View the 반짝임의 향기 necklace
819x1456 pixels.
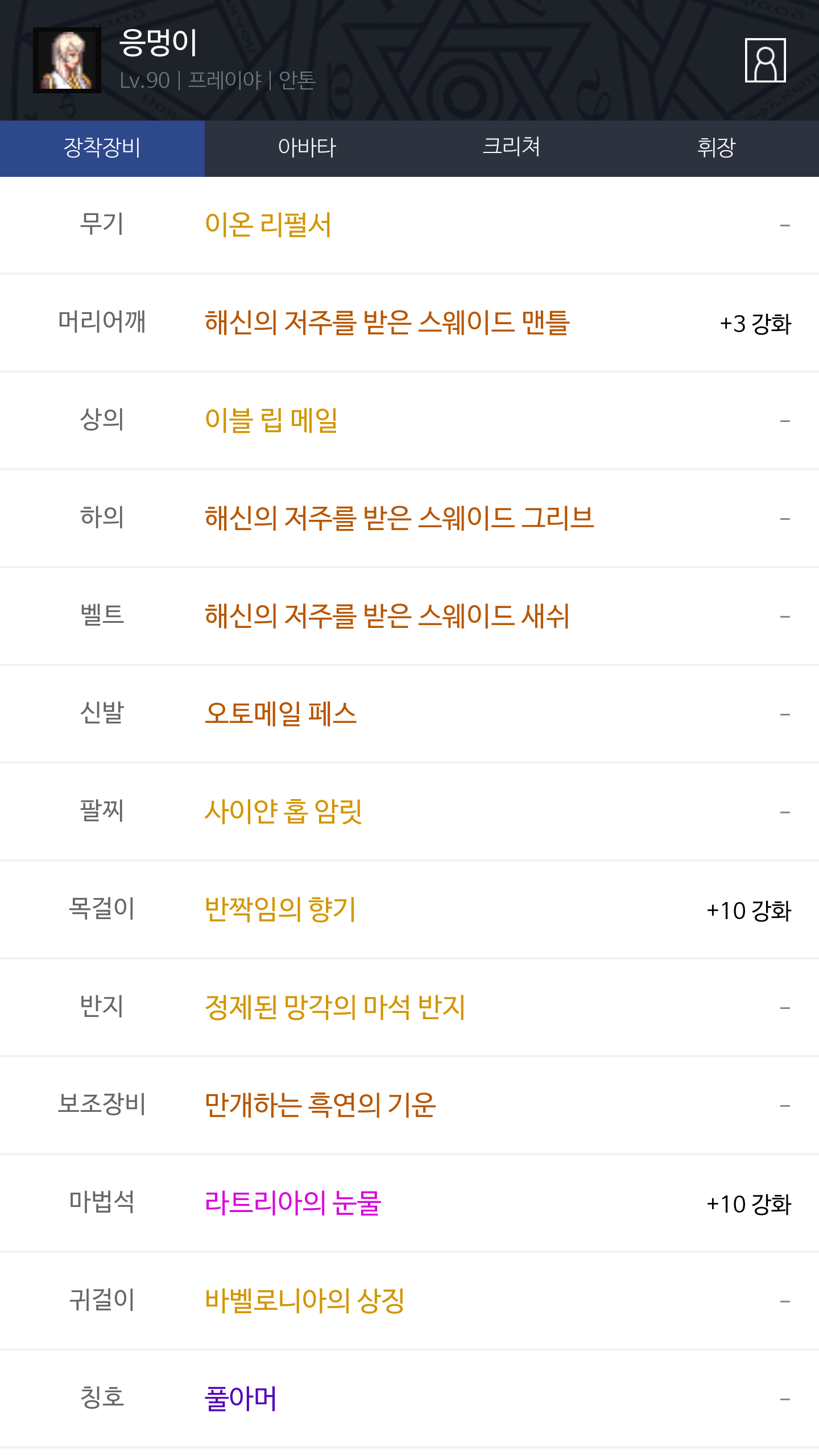(280, 909)
